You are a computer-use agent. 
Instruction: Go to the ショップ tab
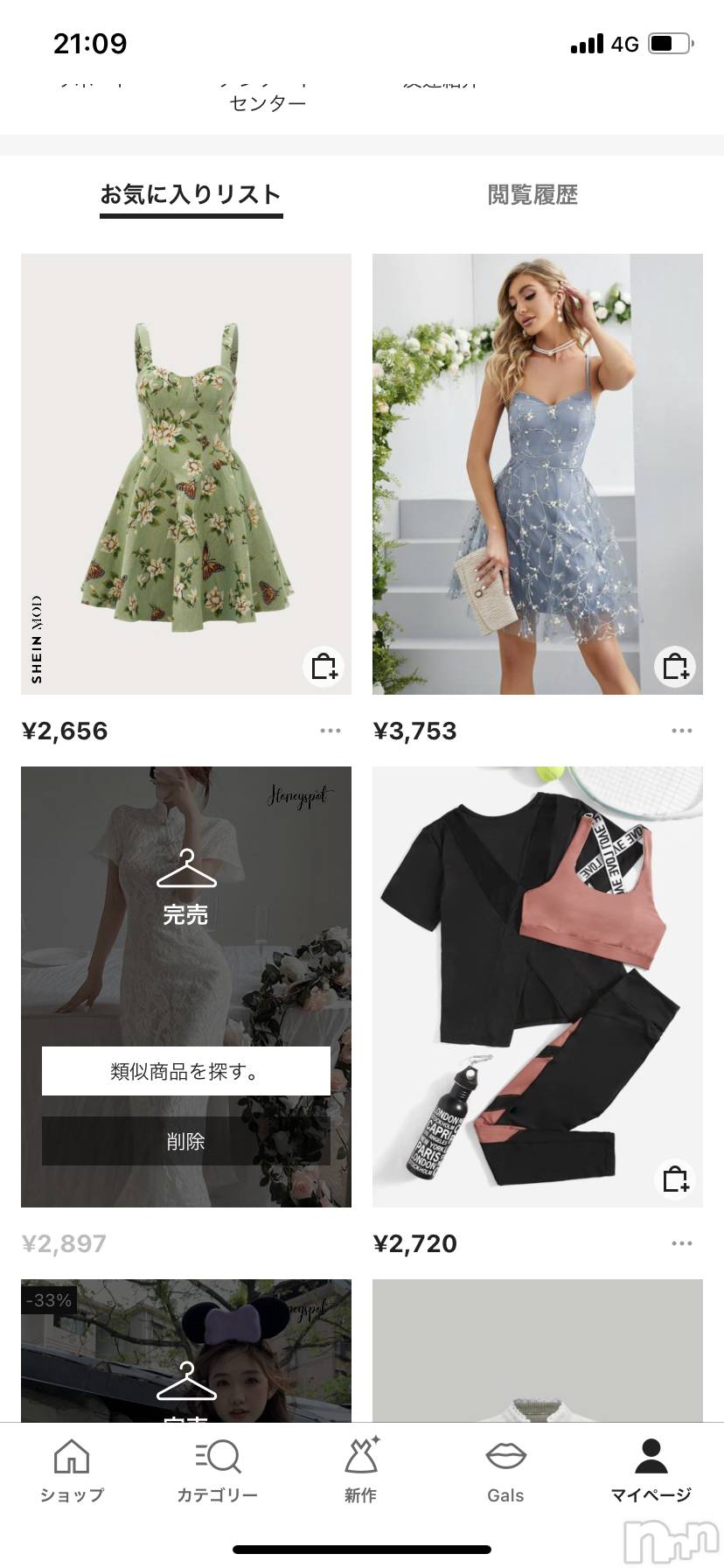point(72,1472)
